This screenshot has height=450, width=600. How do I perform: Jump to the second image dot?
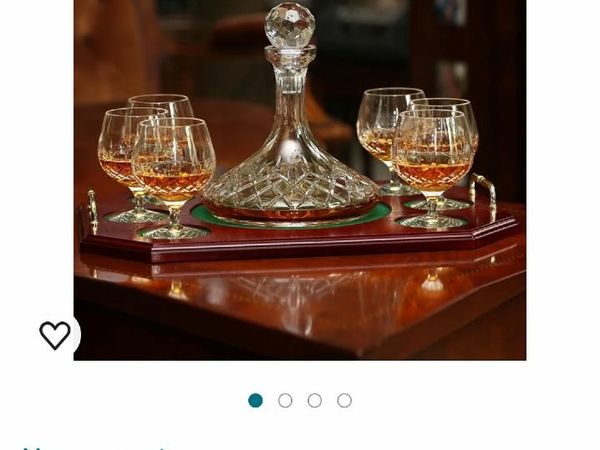[285, 400]
